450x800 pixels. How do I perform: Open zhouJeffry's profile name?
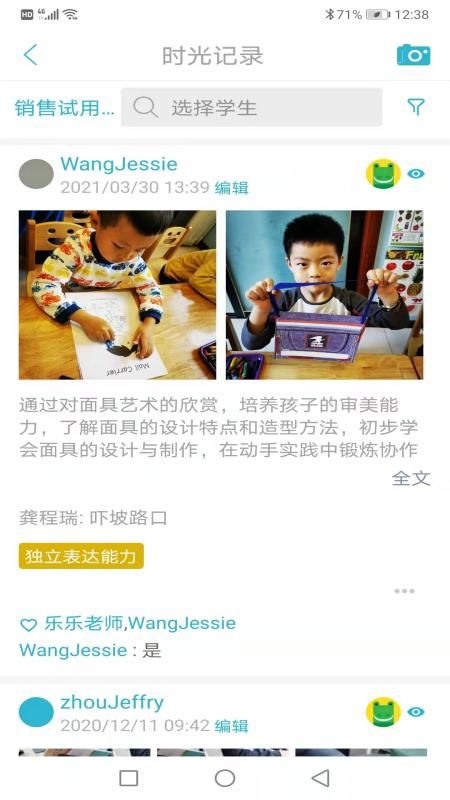pyautogui.click(x=112, y=703)
